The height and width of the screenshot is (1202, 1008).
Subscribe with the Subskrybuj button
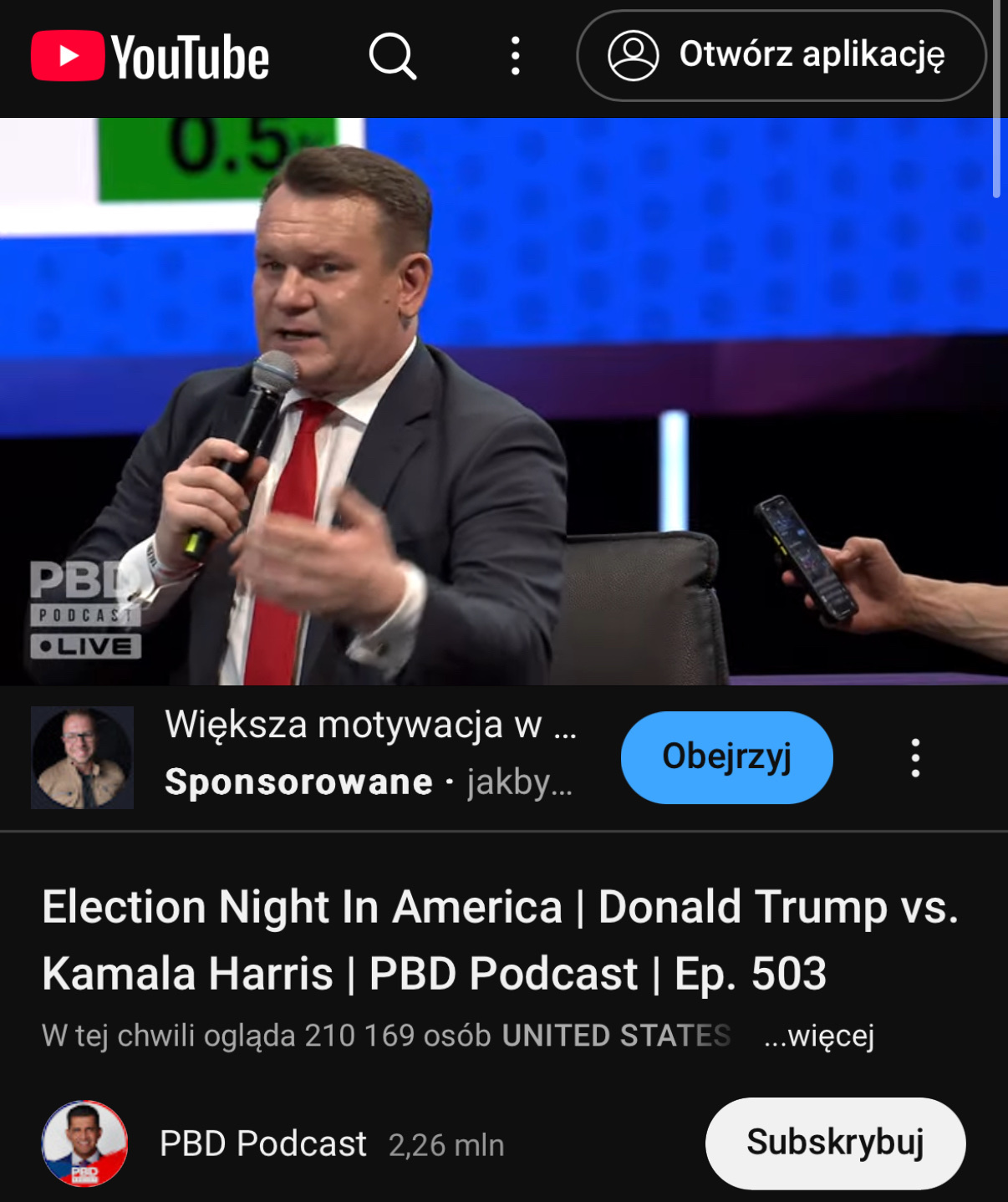(x=835, y=1143)
